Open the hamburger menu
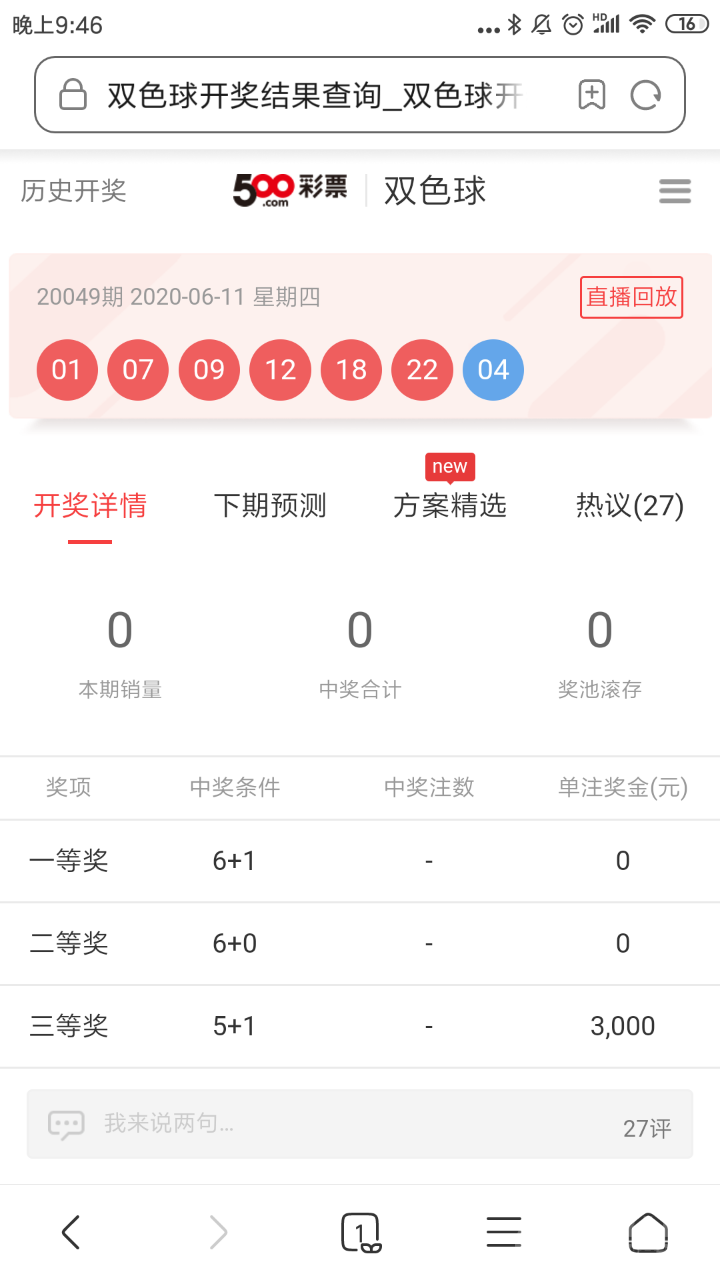The image size is (720, 1280). pos(675,190)
